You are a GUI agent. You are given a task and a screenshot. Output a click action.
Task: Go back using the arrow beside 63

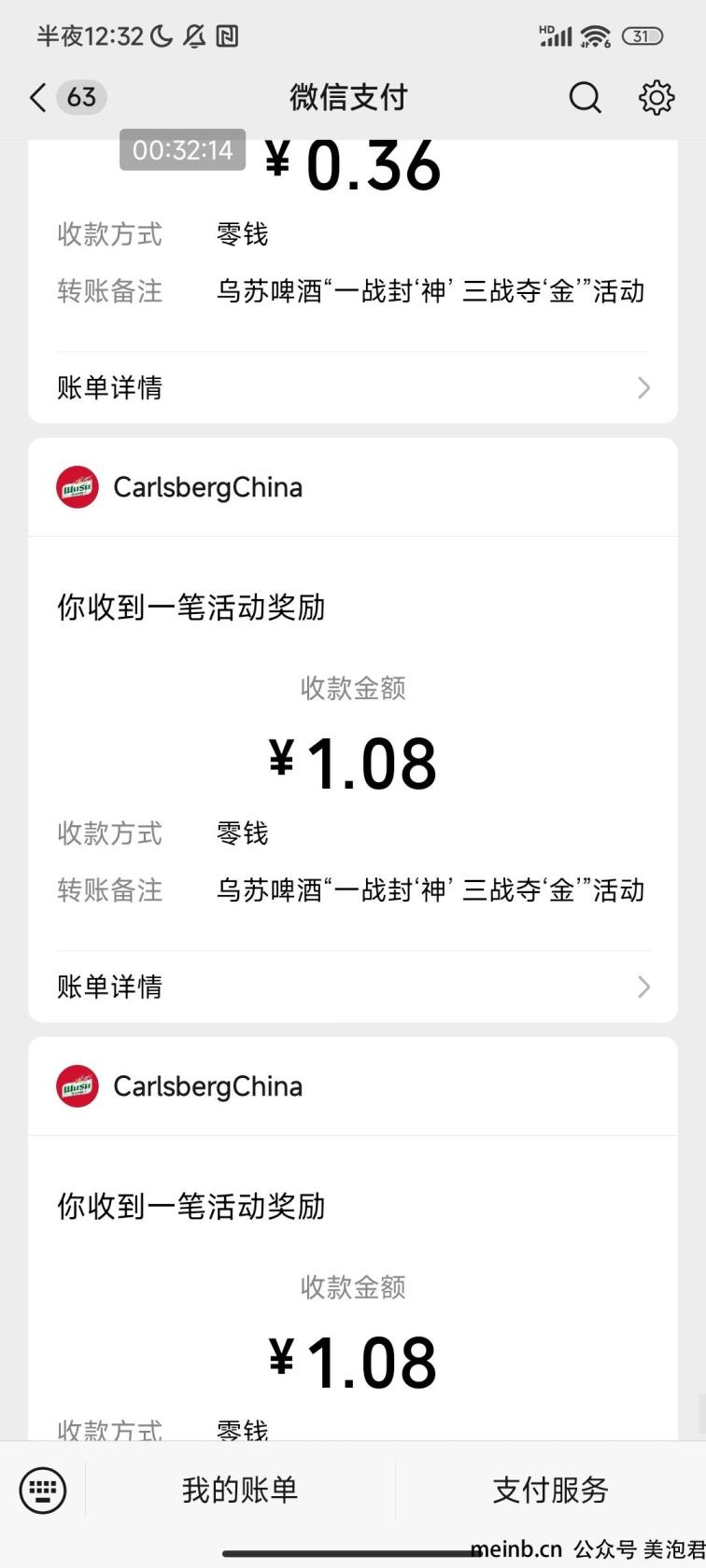(x=38, y=97)
